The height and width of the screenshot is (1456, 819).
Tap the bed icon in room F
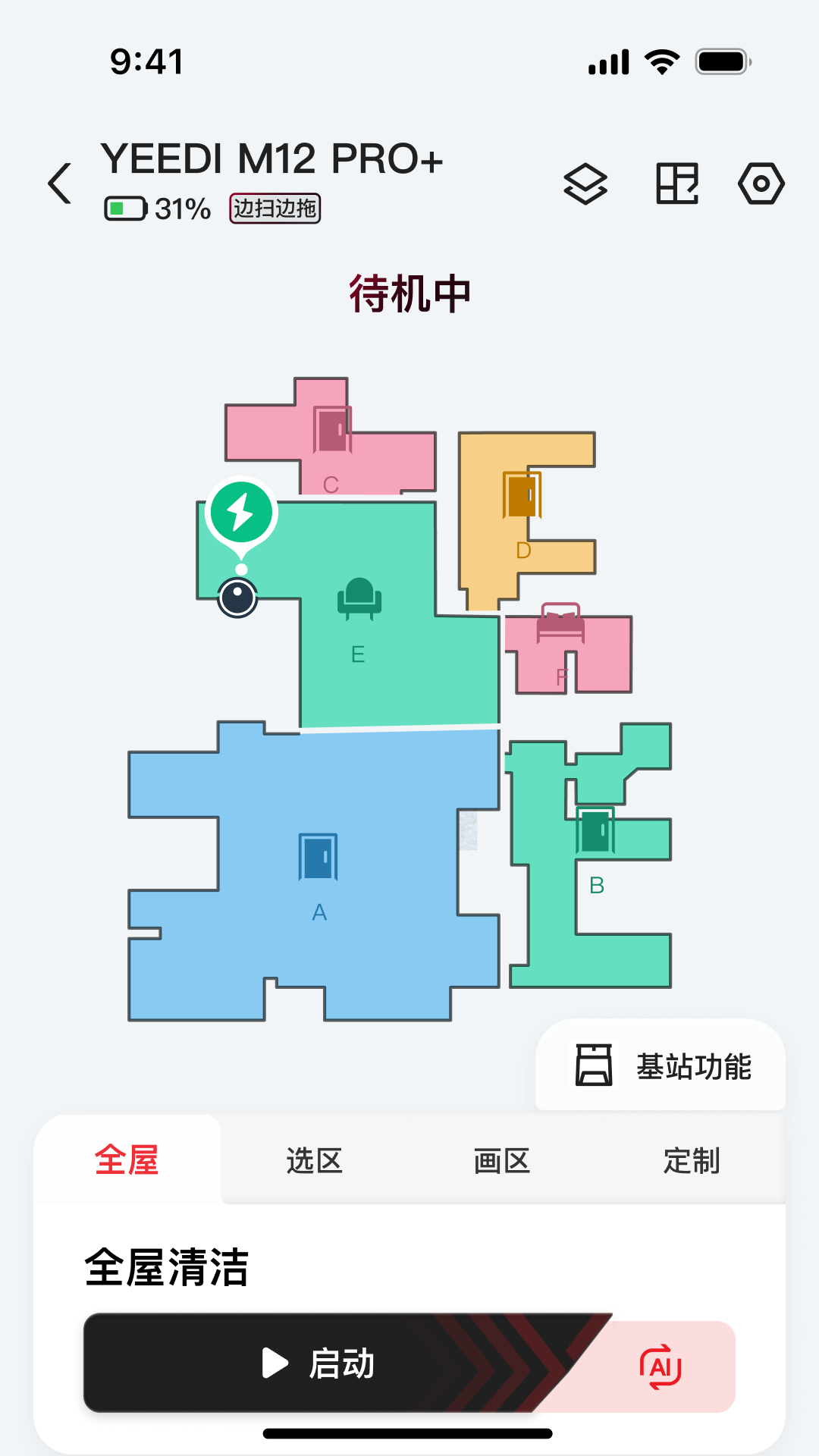559,623
